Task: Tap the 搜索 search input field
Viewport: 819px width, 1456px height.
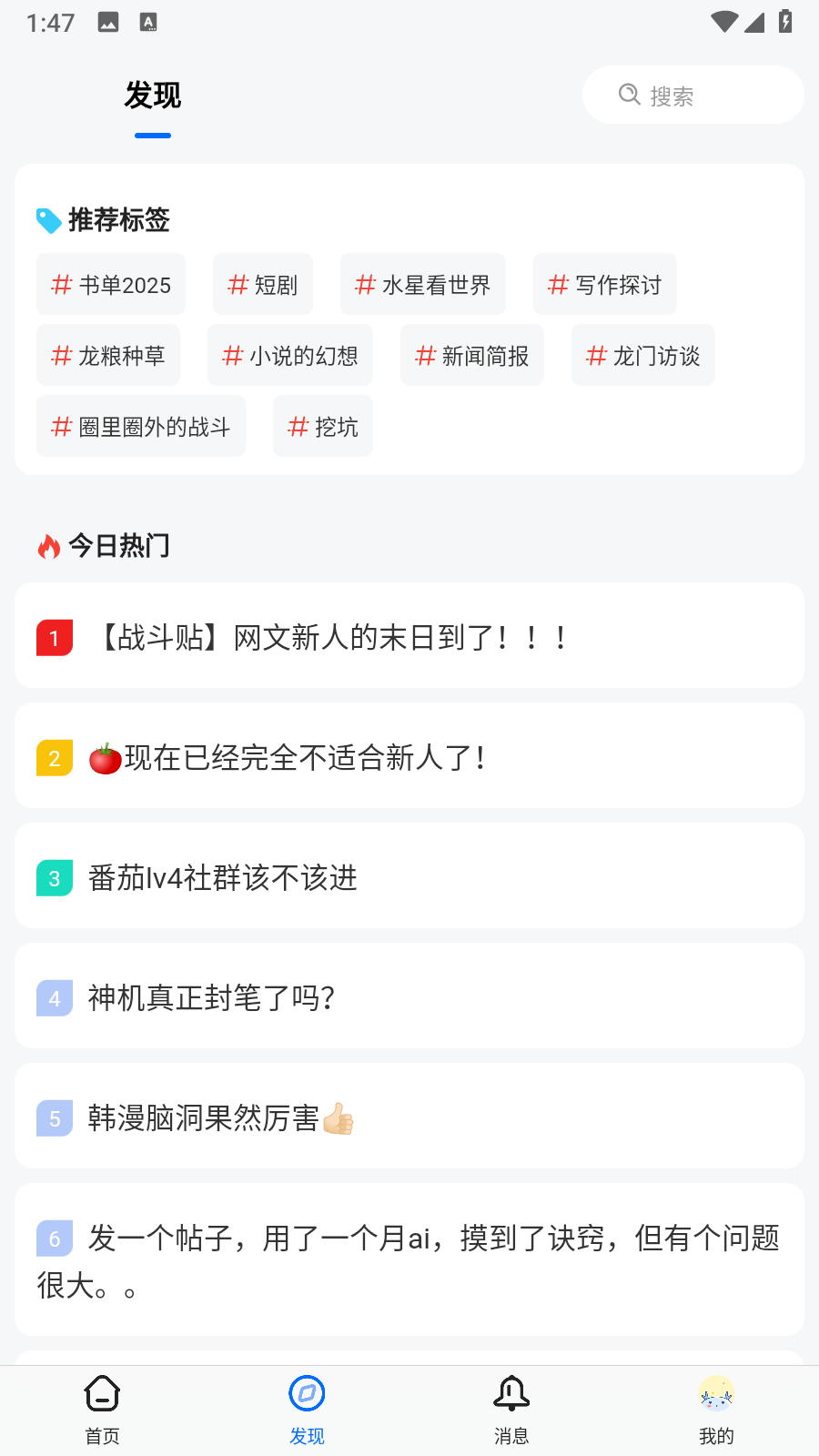Action: [x=692, y=95]
